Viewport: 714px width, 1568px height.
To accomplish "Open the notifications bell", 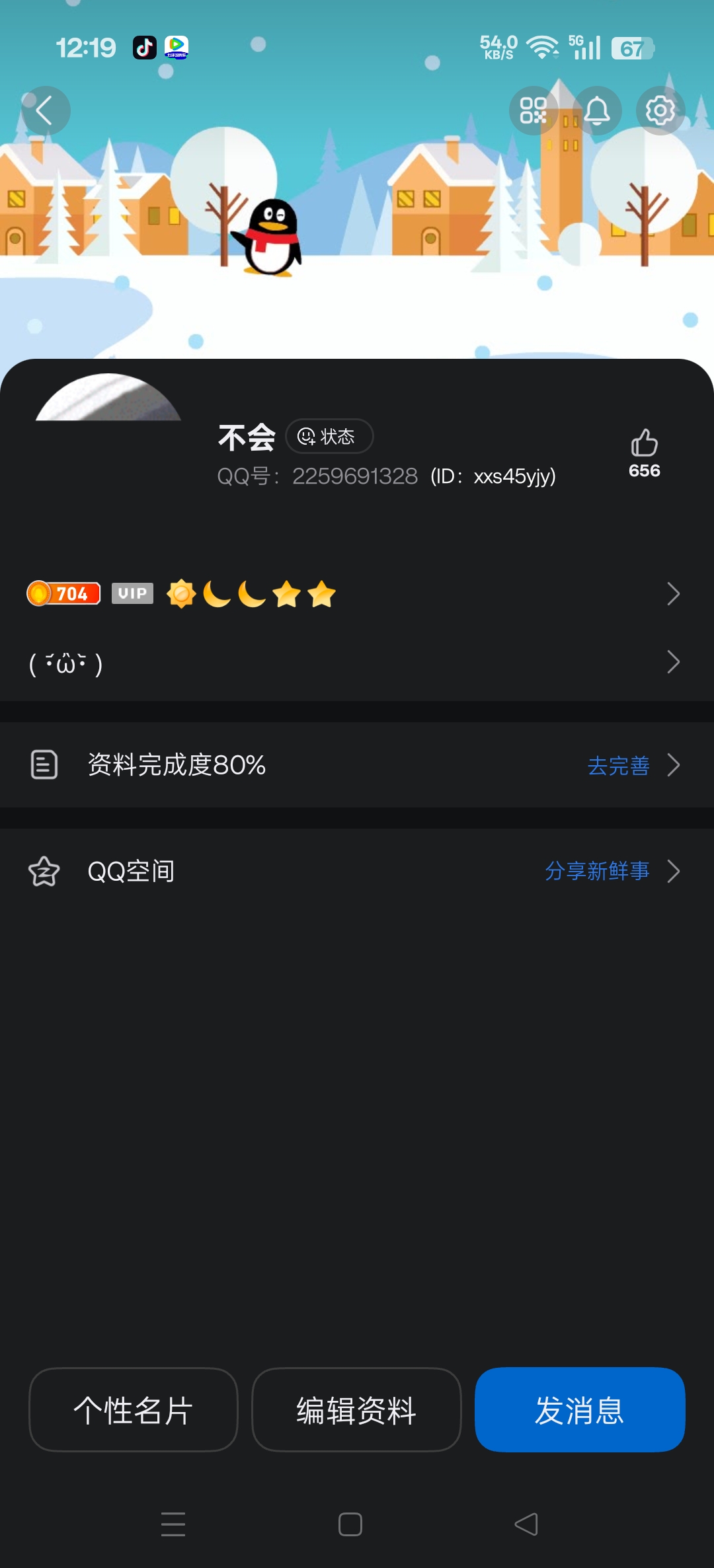I will point(597,110).
